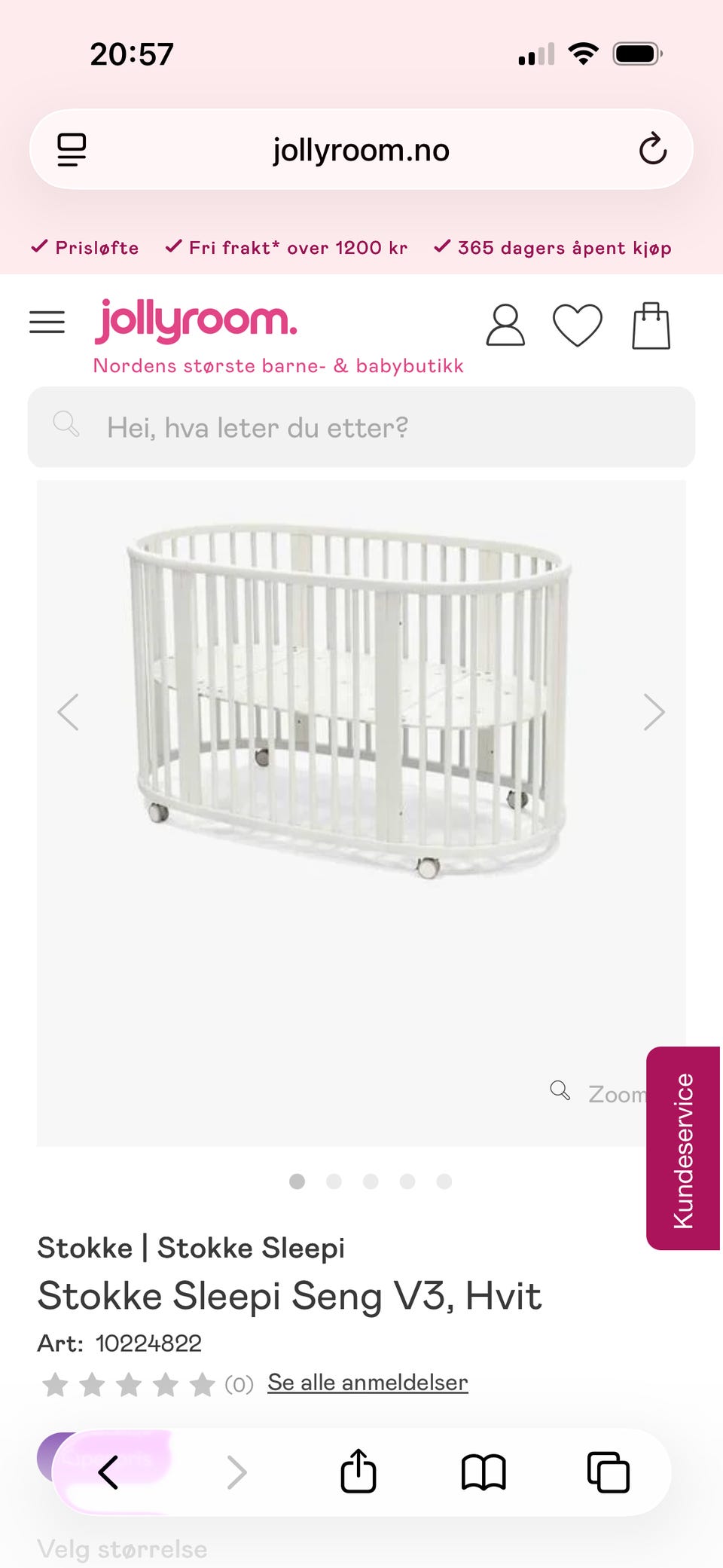Image resolution: width=723 pixels, height=1568 pixels.
Task: Open the wishlist heart icon
Action: point(578,326)
